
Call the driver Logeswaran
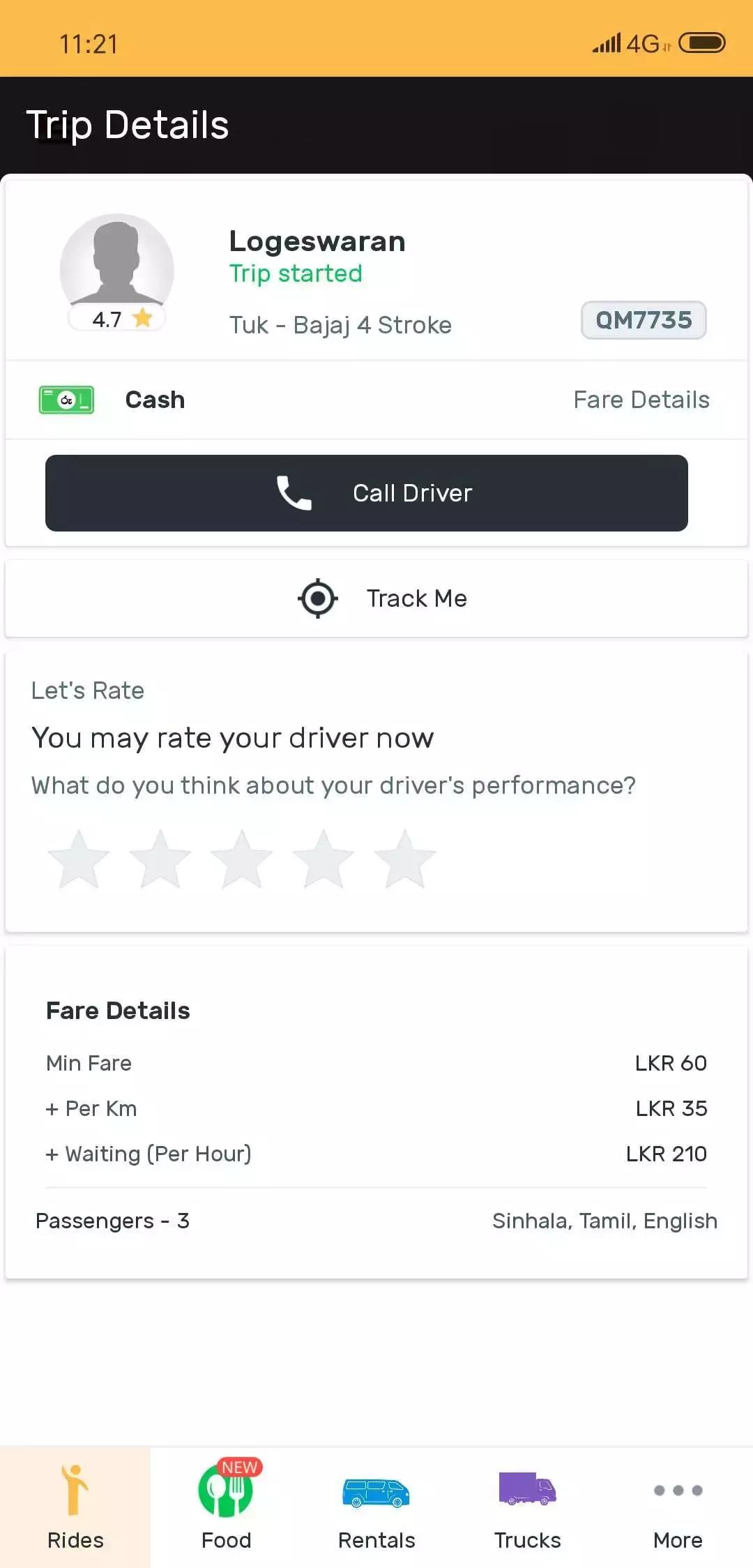367,493
